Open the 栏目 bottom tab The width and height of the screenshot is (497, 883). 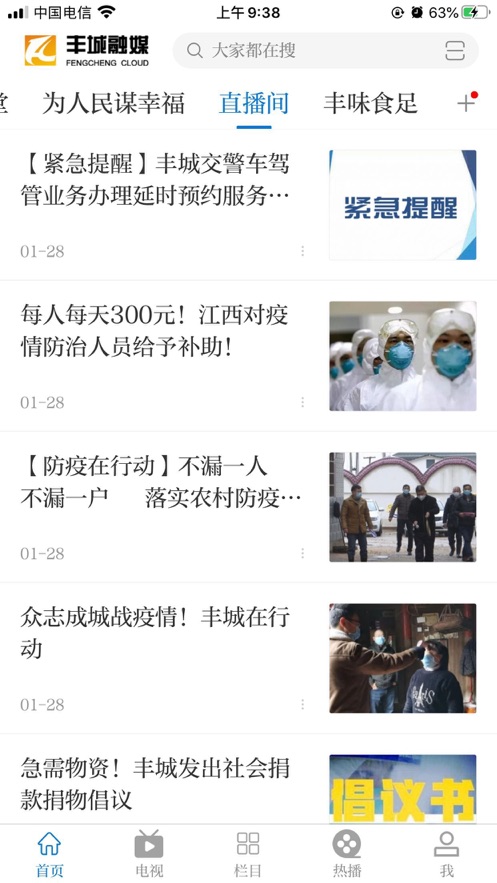pos(248,854)
